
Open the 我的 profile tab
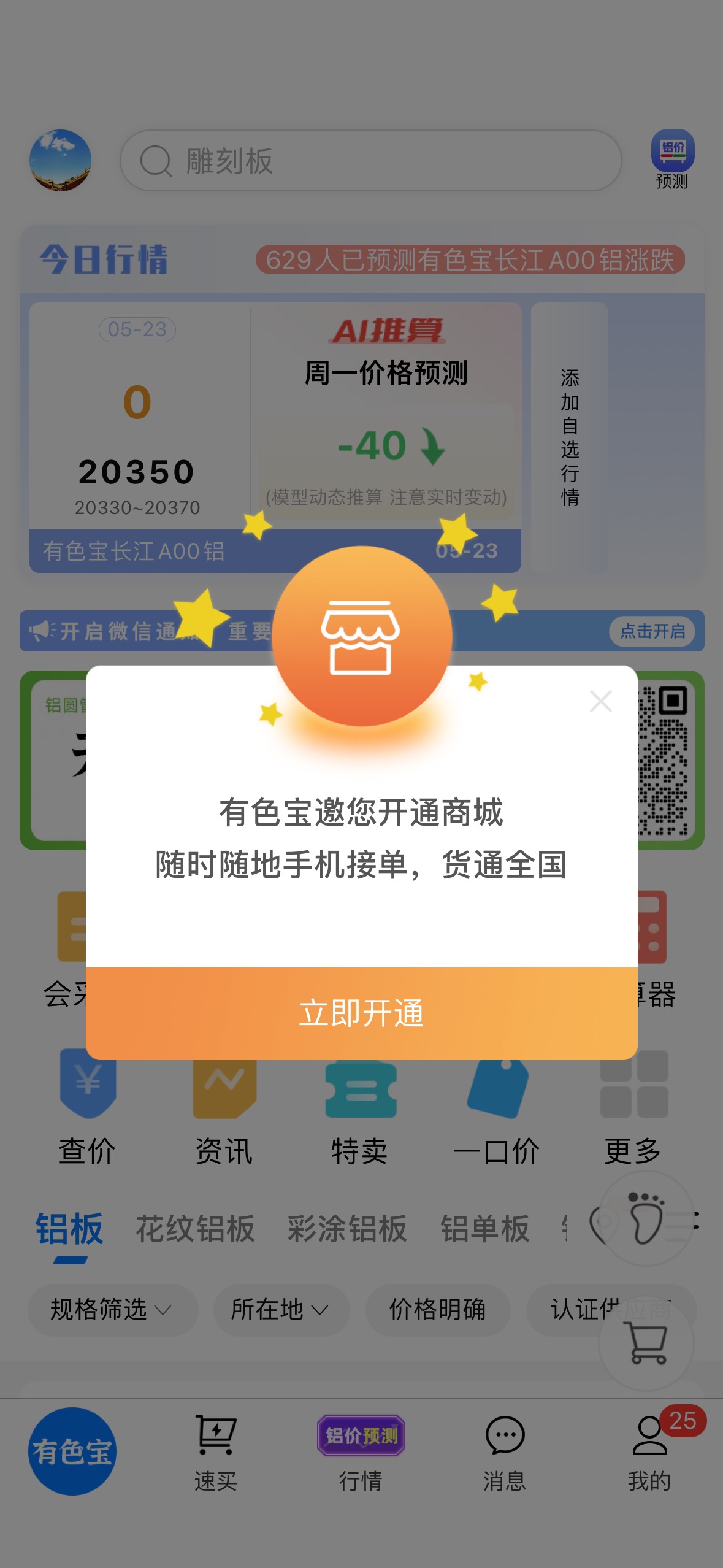pyautogui.click(x=649, y=1453)
